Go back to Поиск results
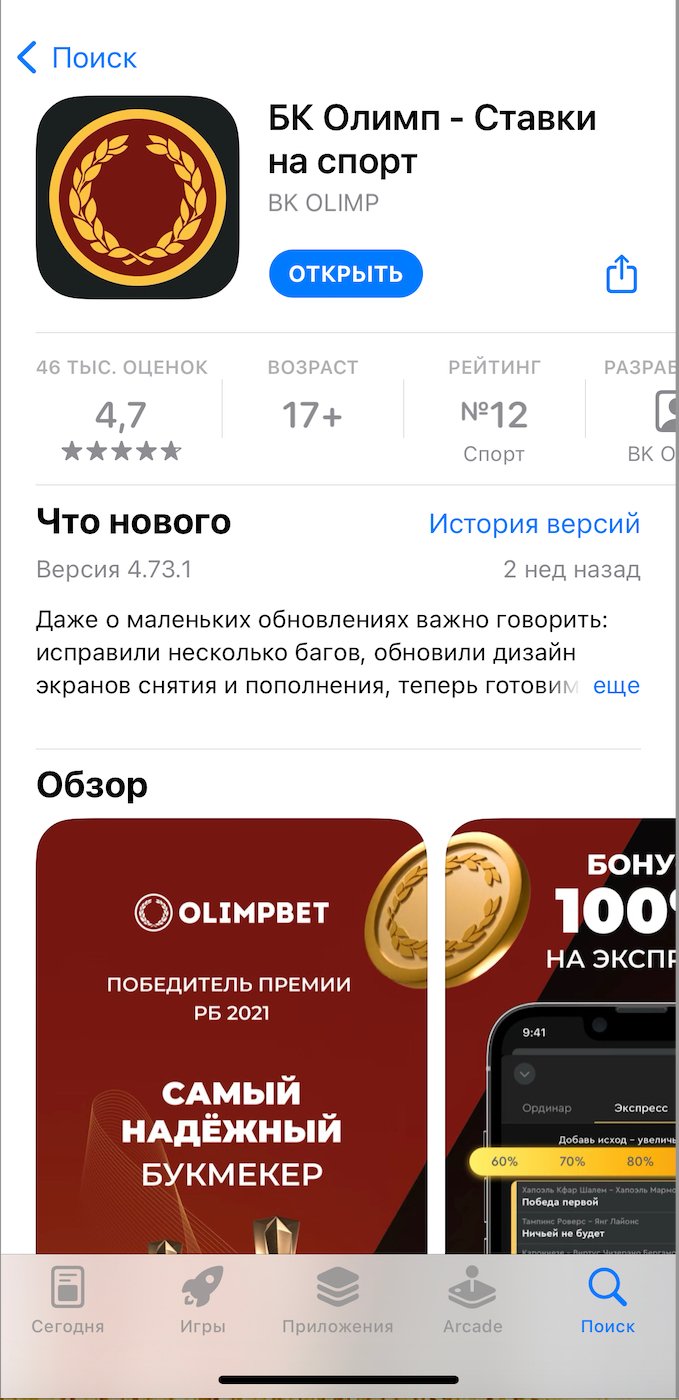The width and height of the screenshot is (679, 1400). coord(78,58)
